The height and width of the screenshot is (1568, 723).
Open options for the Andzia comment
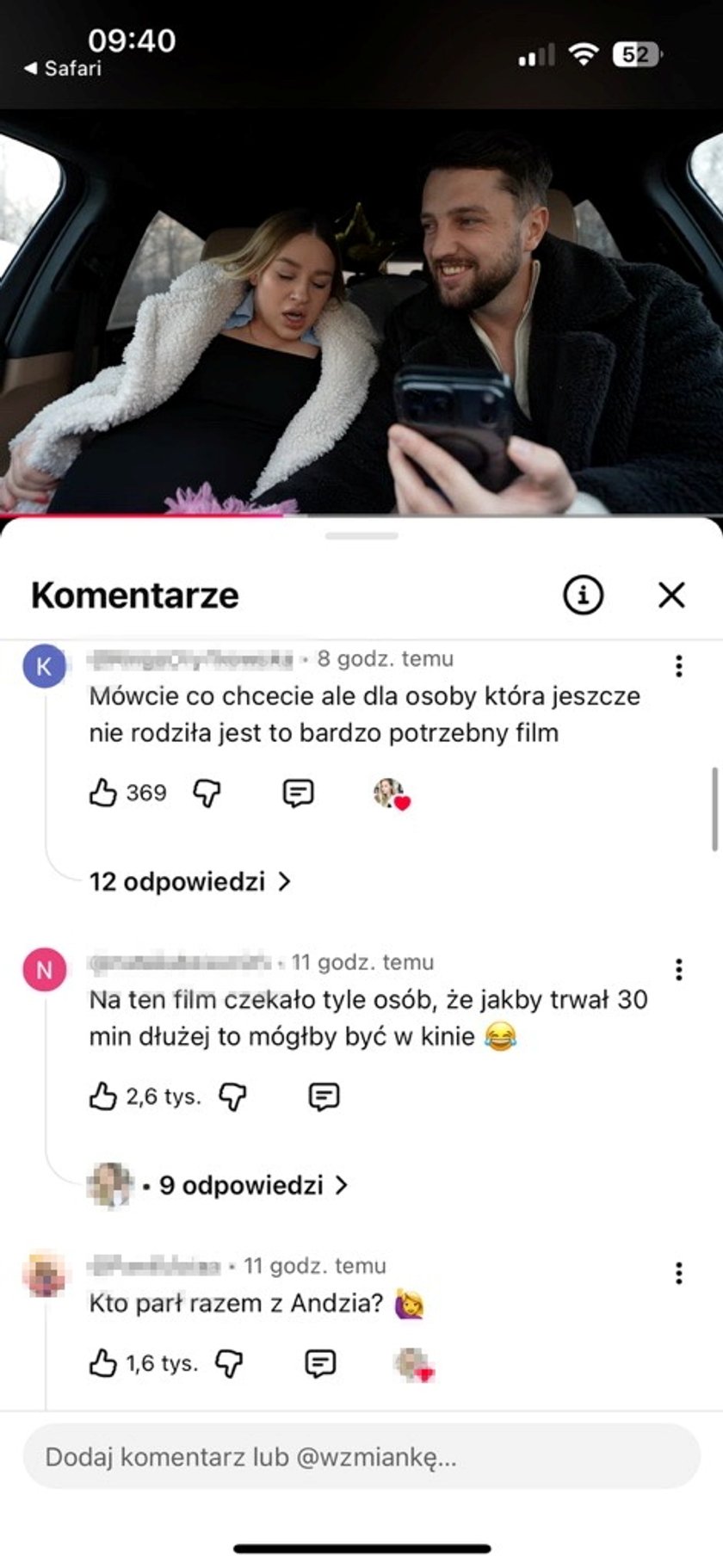(x=679, y=1274)
